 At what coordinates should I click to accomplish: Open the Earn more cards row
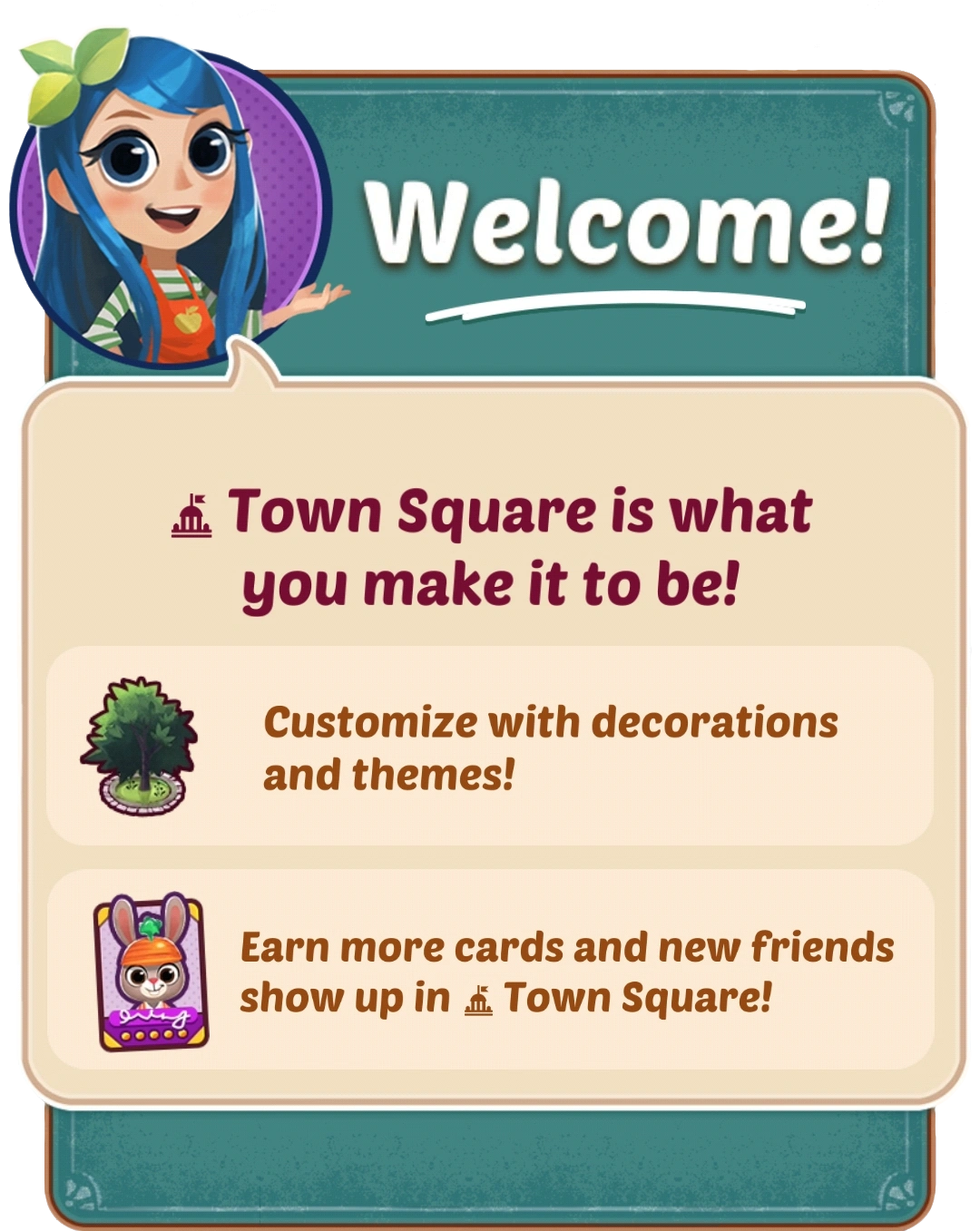coord(490,971)
